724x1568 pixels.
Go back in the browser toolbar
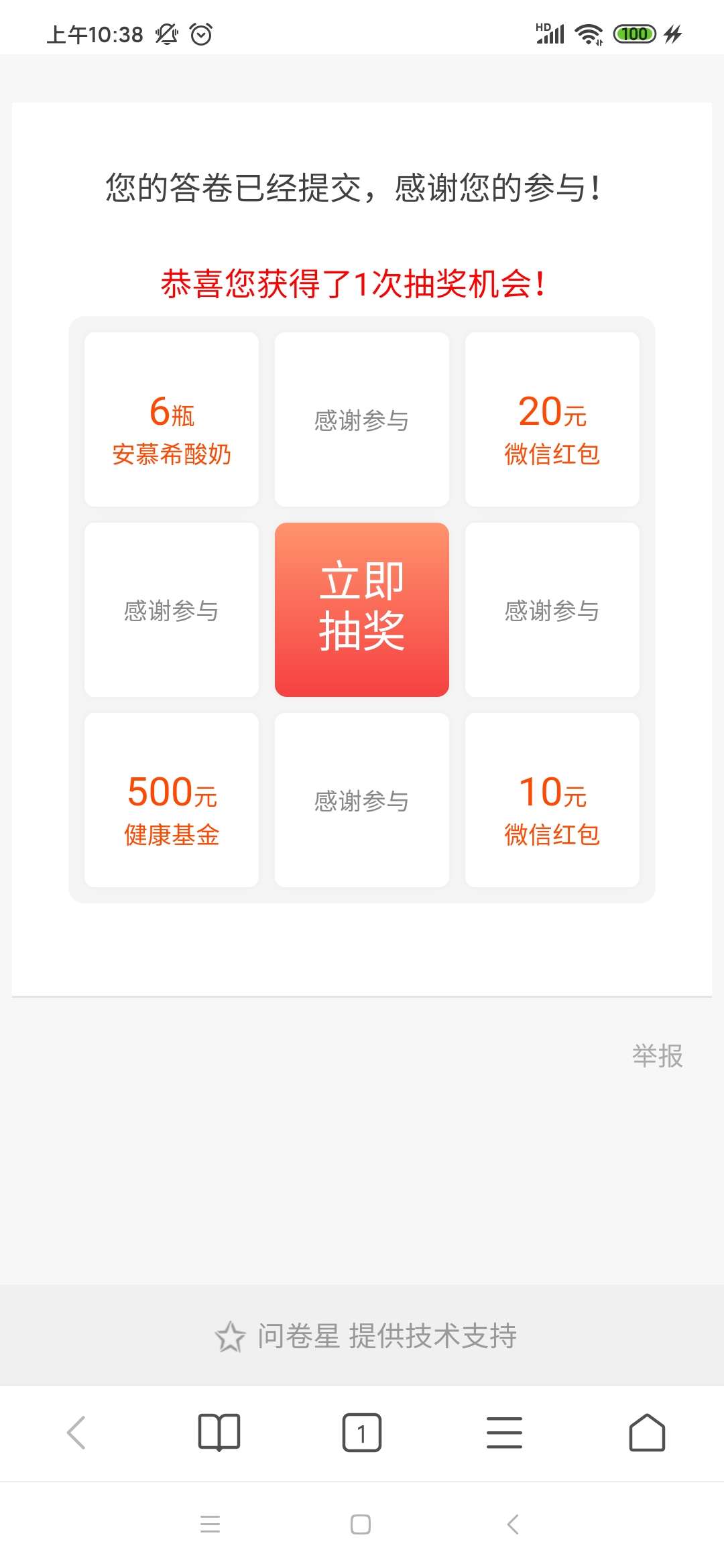pos(76,1433)
